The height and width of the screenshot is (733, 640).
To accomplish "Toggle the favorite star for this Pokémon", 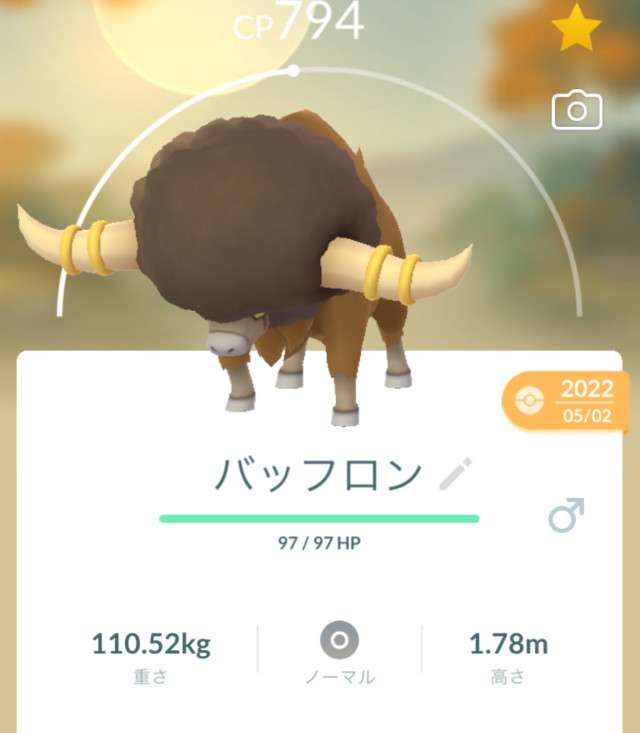I will click(x=576, y=31).
